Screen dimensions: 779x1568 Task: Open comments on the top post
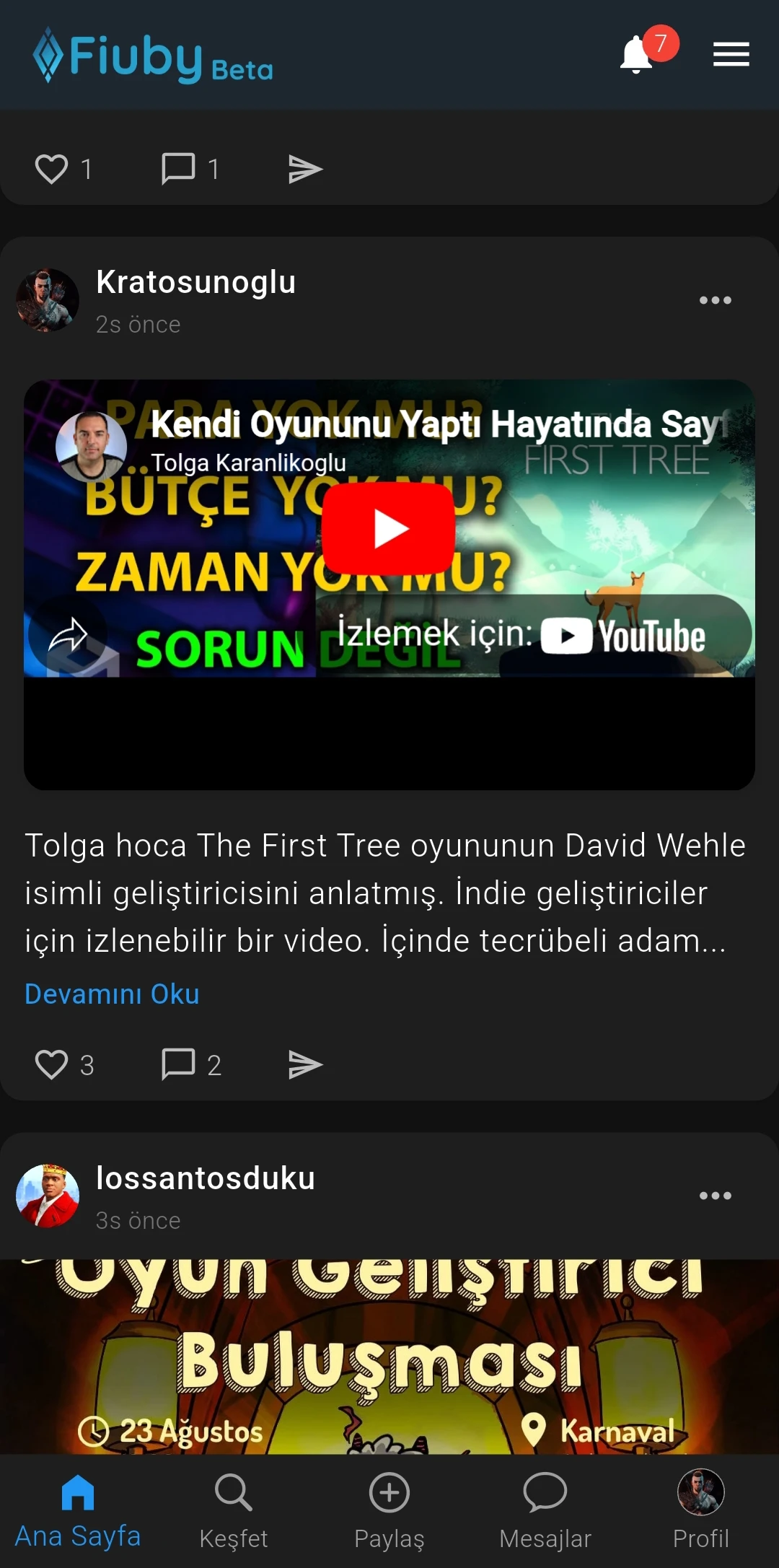pos(178,169)
